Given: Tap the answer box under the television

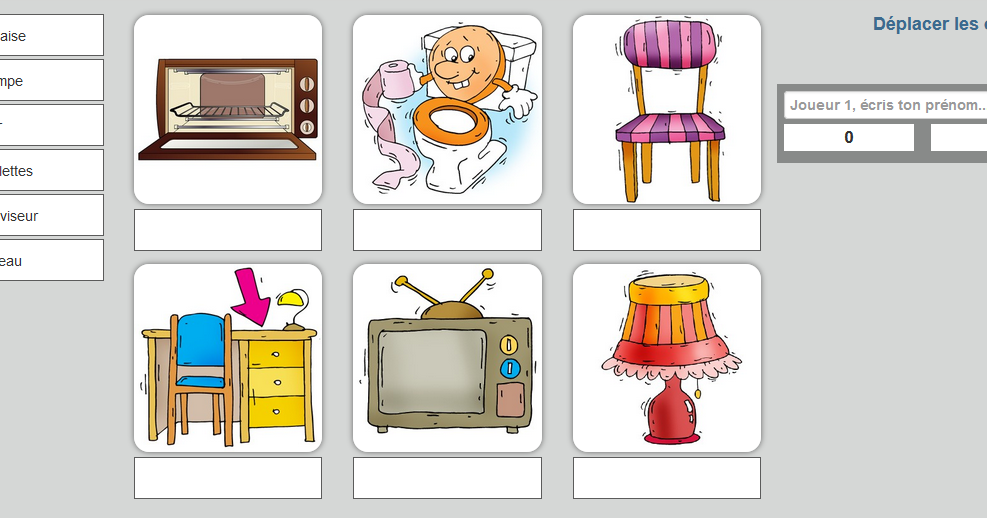Looking at the screenshot, I should [x=447, y=478].
